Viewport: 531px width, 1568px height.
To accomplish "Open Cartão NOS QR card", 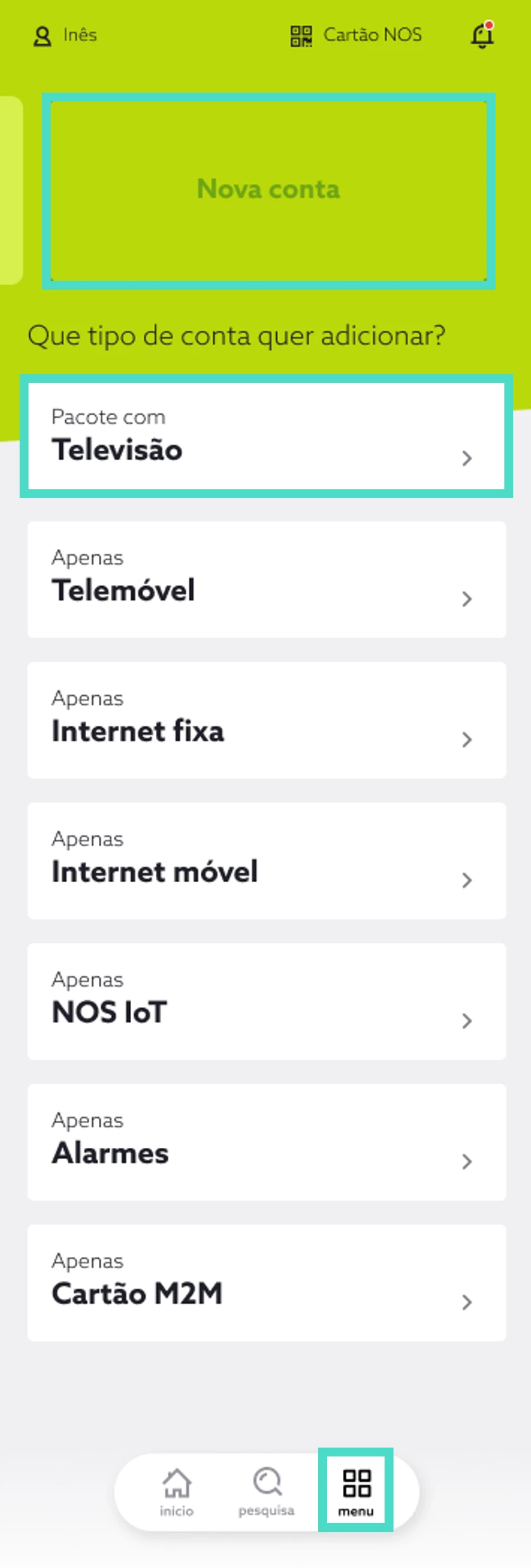I will click(x=356, y=35).
